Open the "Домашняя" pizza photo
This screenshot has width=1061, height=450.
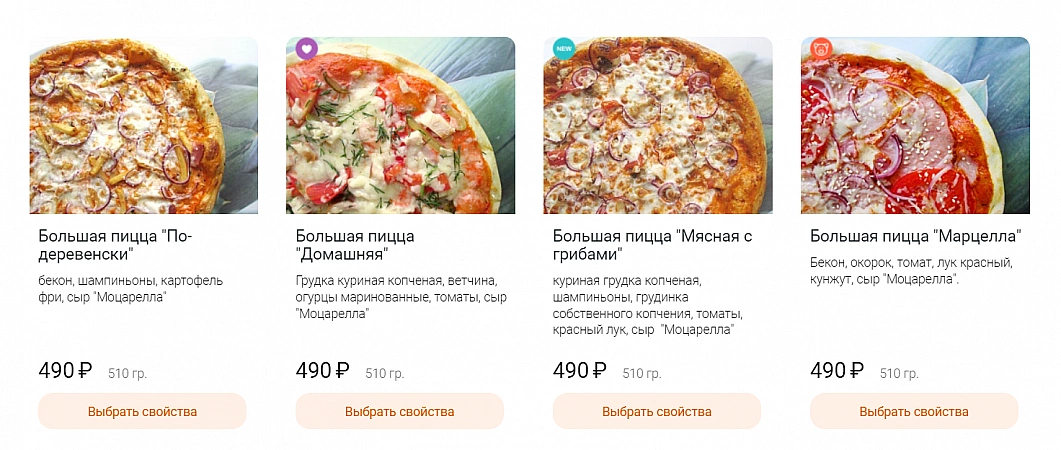400,125
